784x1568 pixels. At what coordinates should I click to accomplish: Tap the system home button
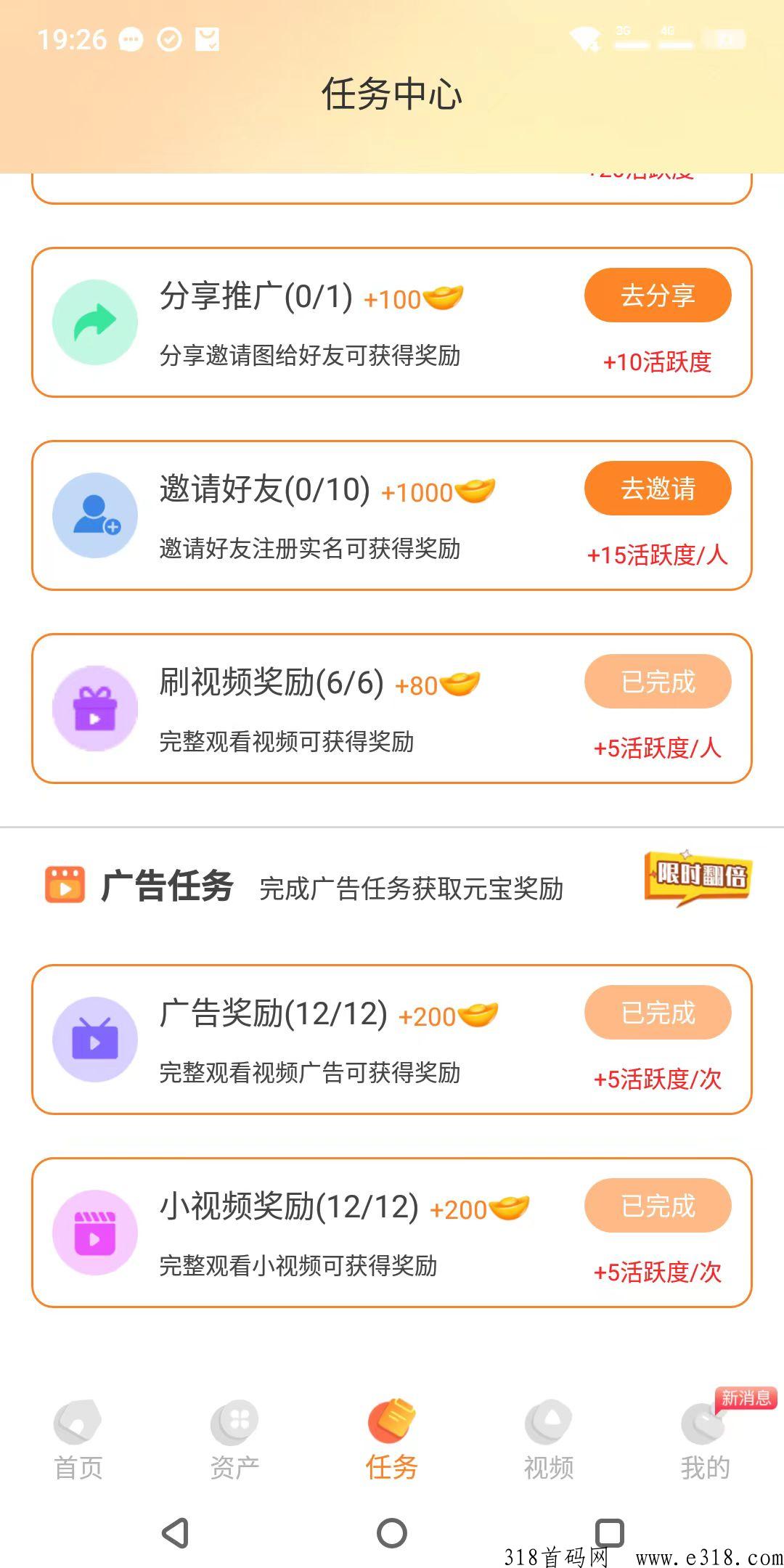pos(392,1533)
